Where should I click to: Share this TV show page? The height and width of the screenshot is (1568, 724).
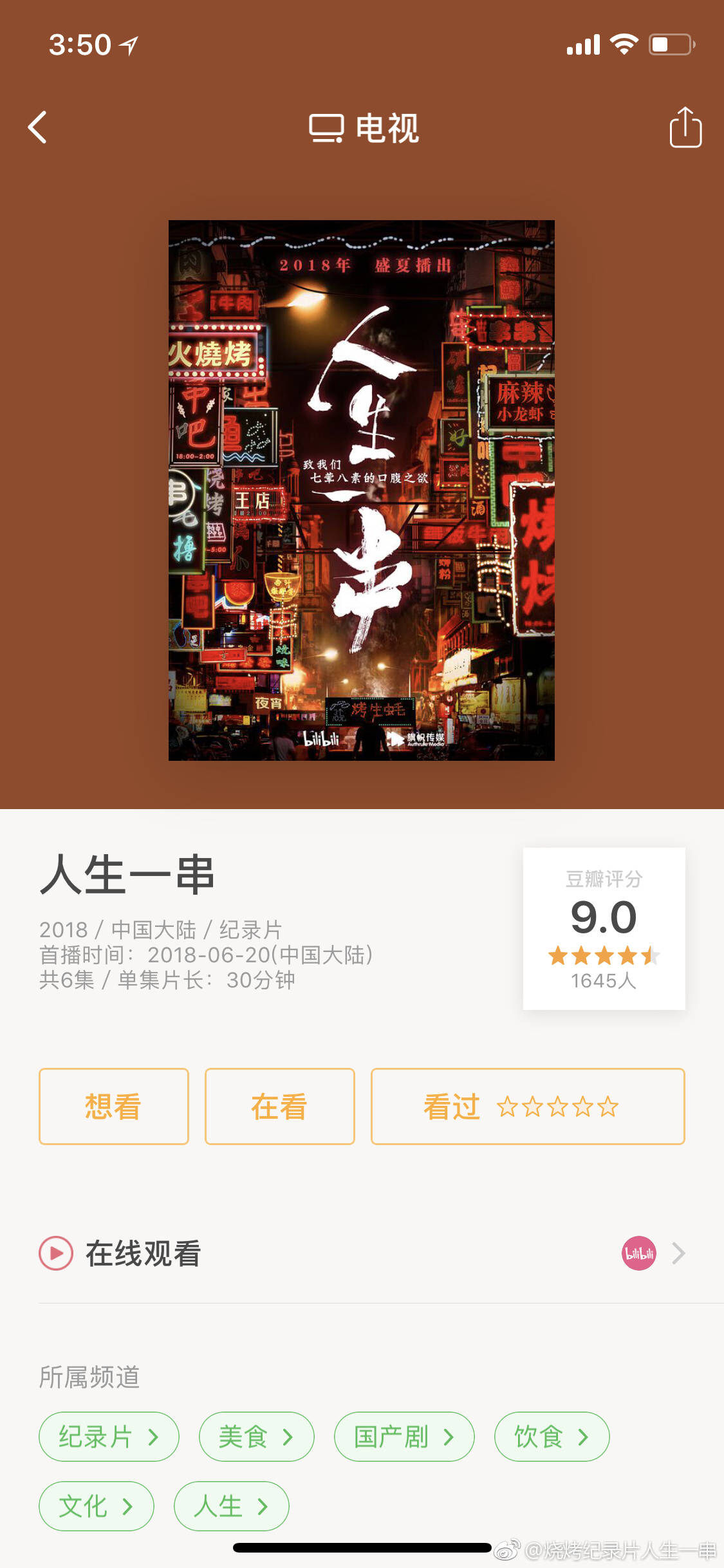pyautogui.click(x=685, y=127)
